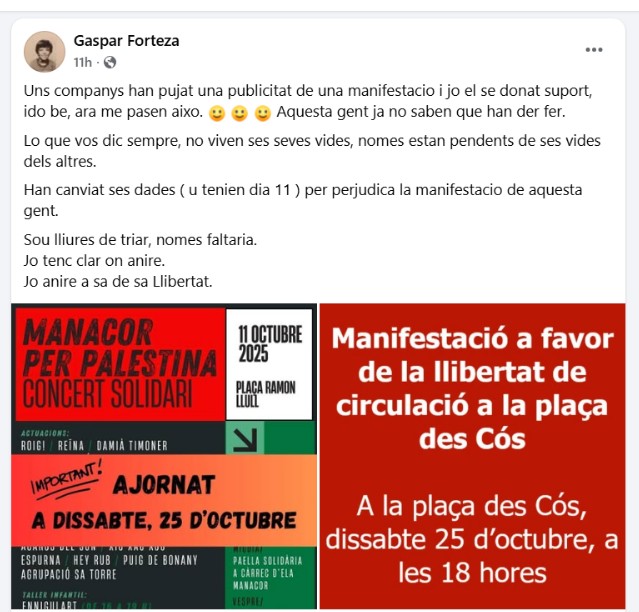Open Gaspar Forteza's profile name link

(x=126, y=41)
